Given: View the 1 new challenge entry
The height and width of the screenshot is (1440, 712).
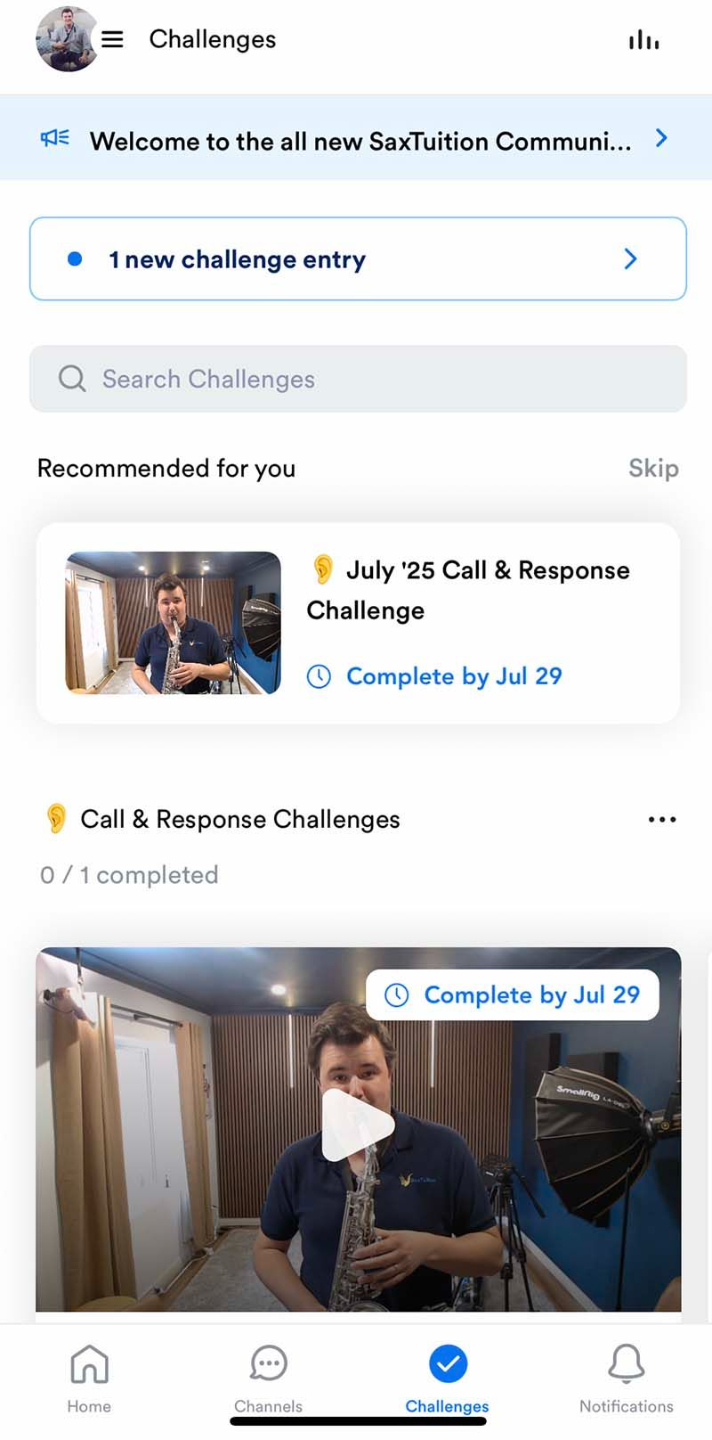Looking at the screenshot, I should tap(358, 259).
